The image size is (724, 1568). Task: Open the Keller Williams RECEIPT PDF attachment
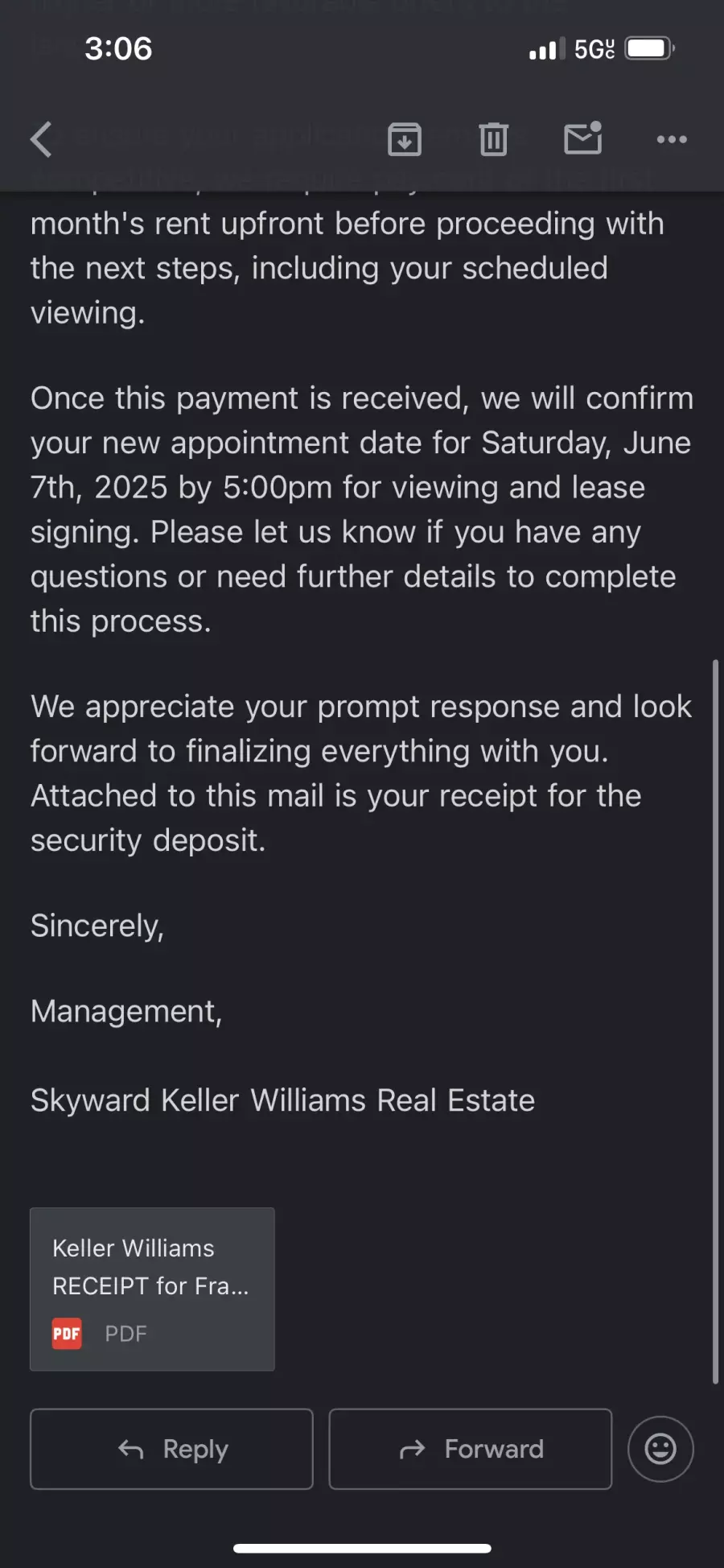[152, 1289]
